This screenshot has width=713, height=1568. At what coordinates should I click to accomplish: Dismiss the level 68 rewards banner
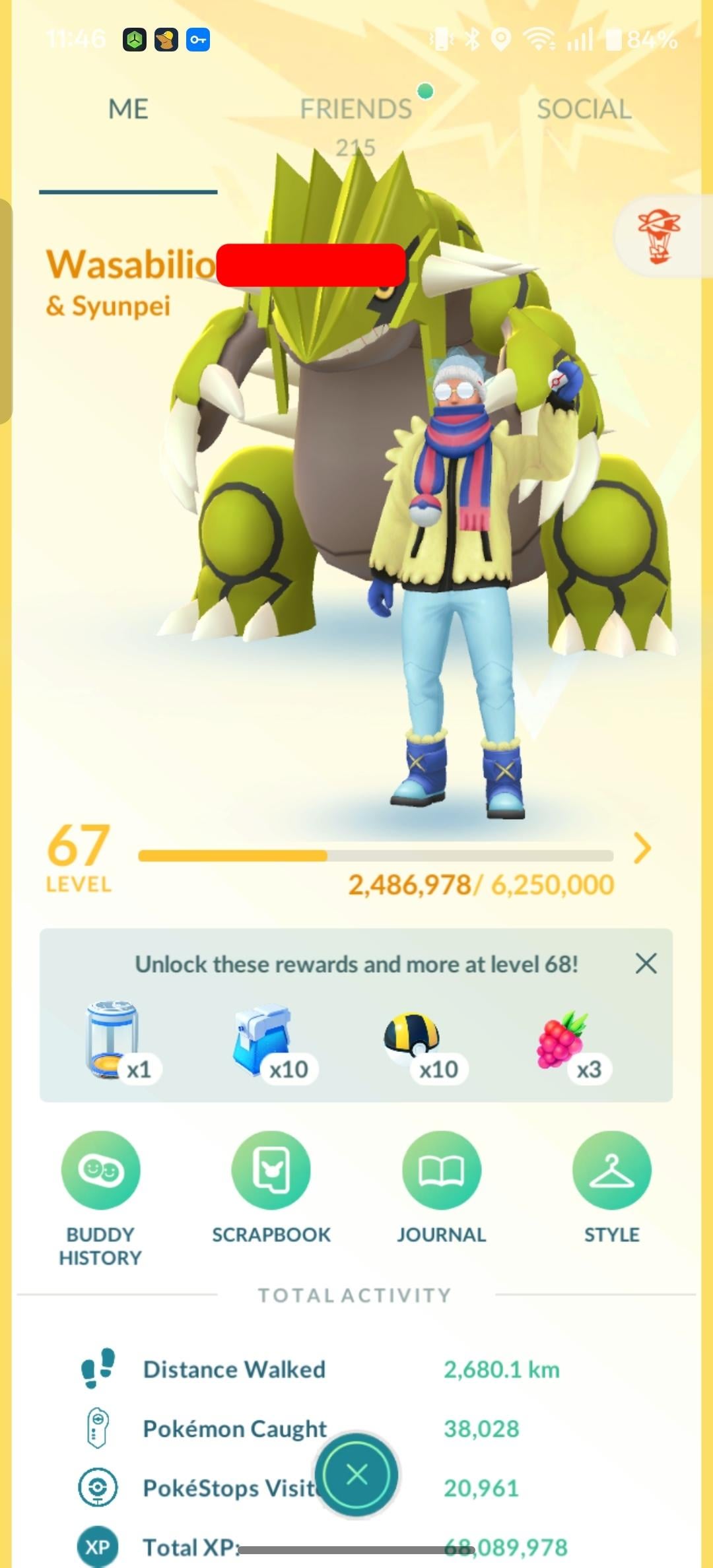pyautogui.click(x=646, y=964)
